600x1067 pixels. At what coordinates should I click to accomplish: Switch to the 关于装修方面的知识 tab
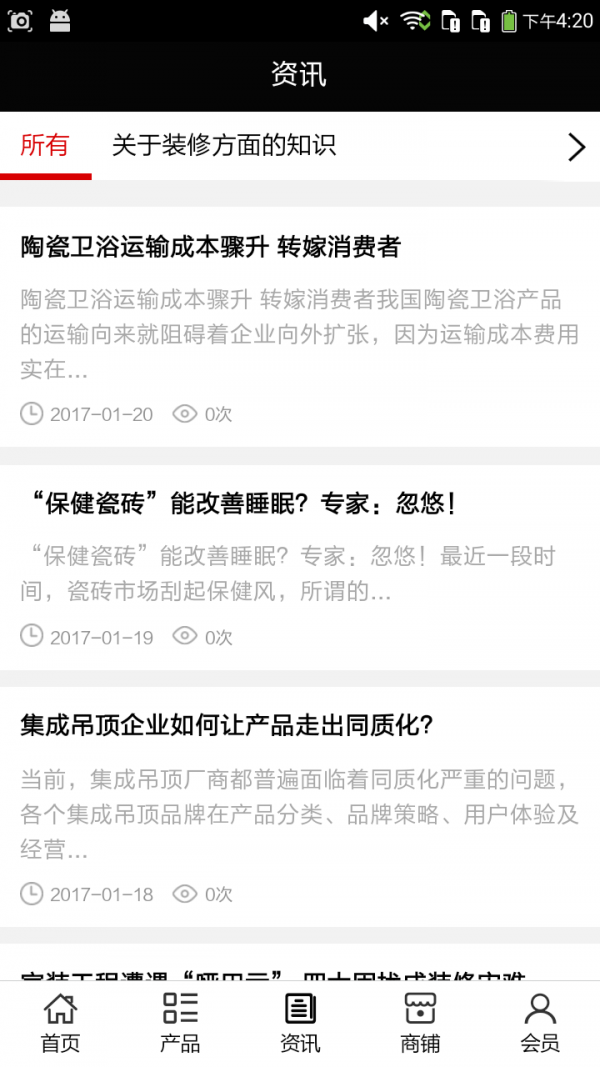click(224, 146)
